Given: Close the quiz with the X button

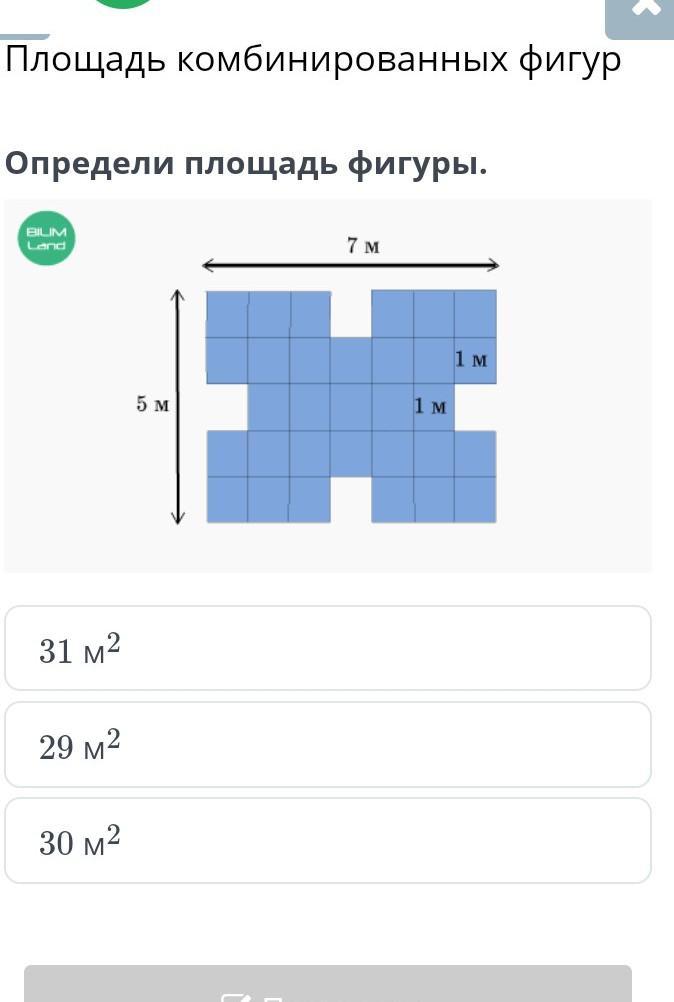Looking at the screenshot, I should point(645,12).
